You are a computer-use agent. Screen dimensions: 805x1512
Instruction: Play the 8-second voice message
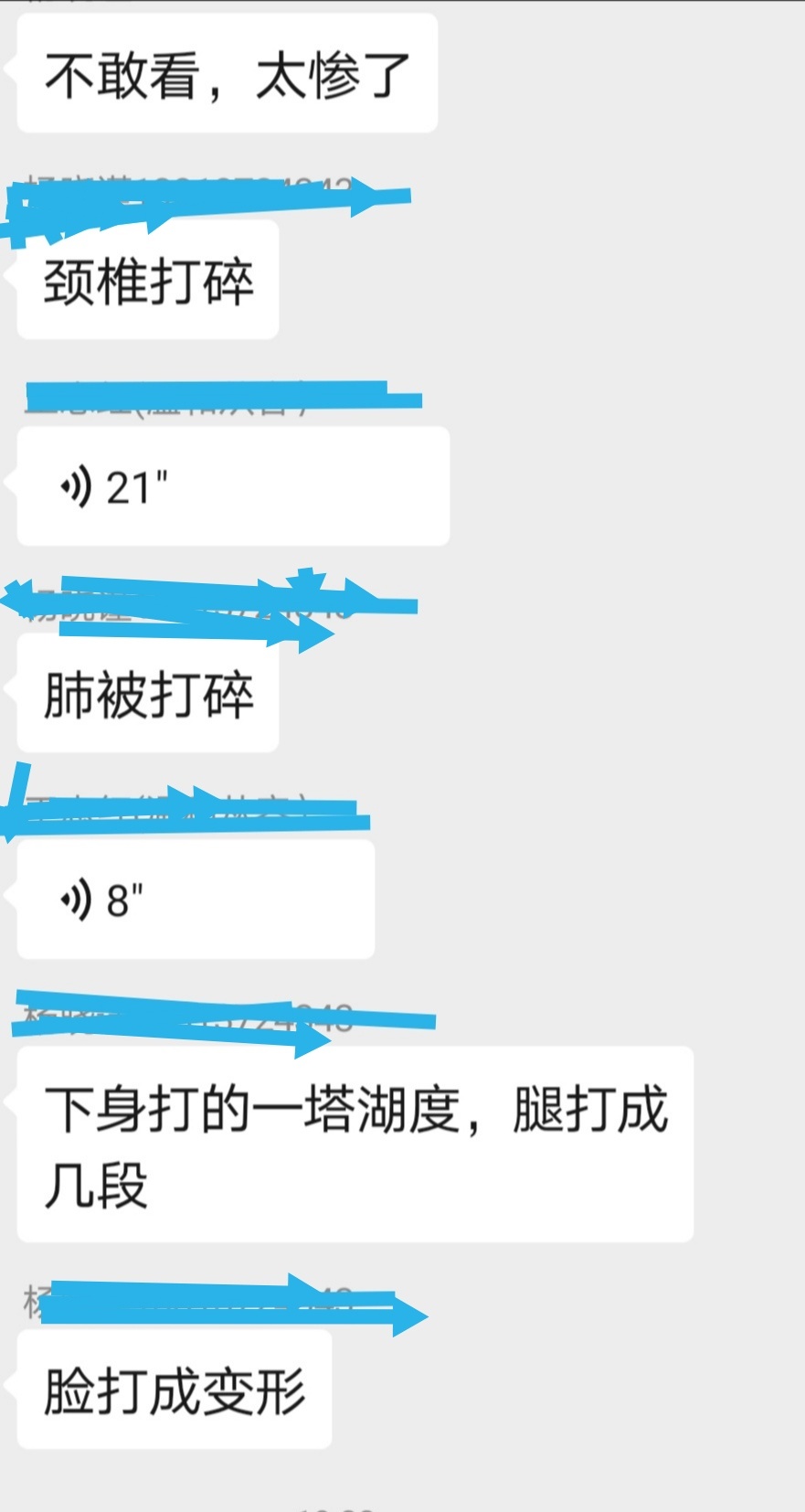[x=196, y=900]
